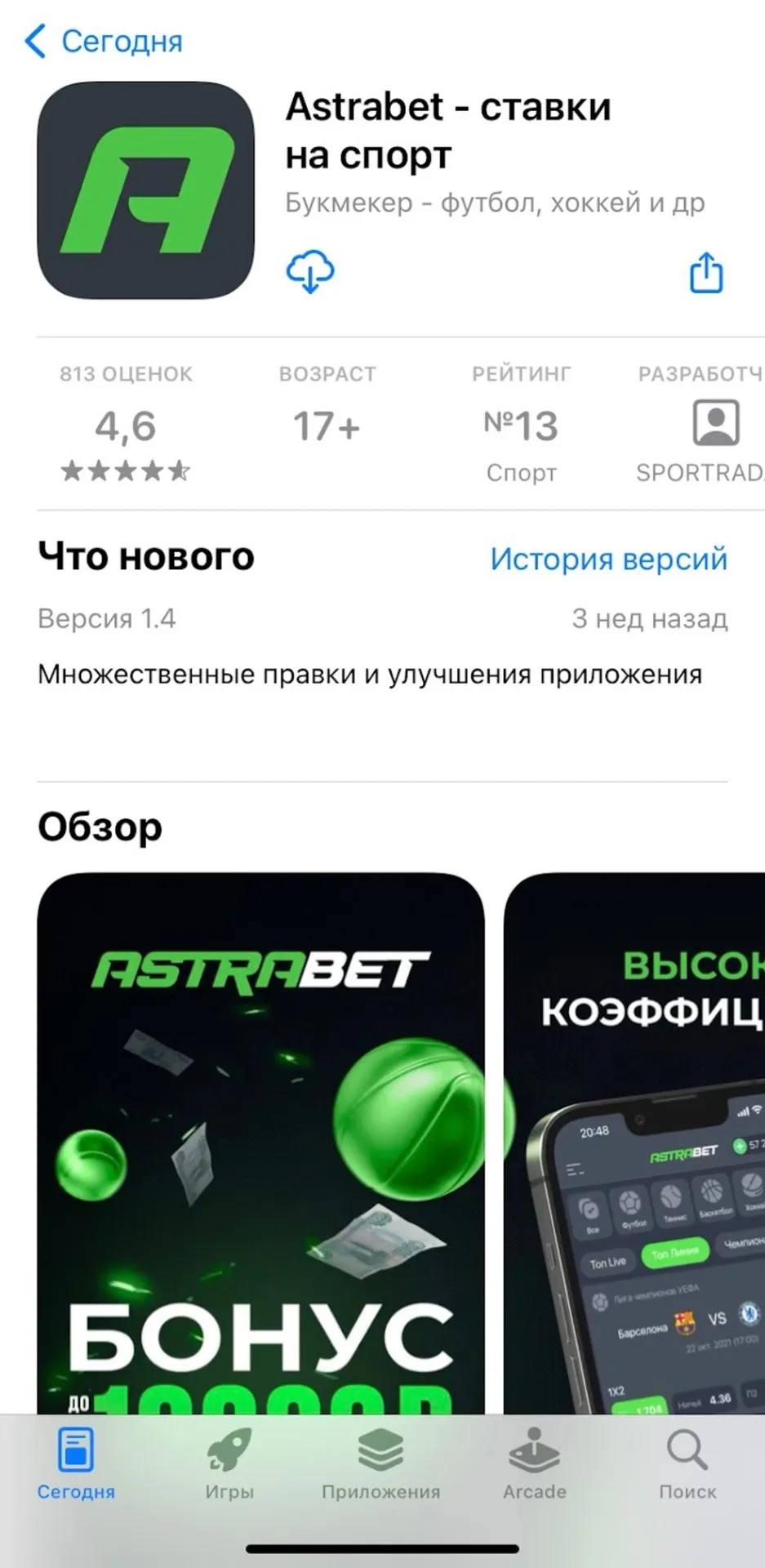Switch to the Сегодня tab
This screenshot has height=1568, width=765.
click(76, 1465)
